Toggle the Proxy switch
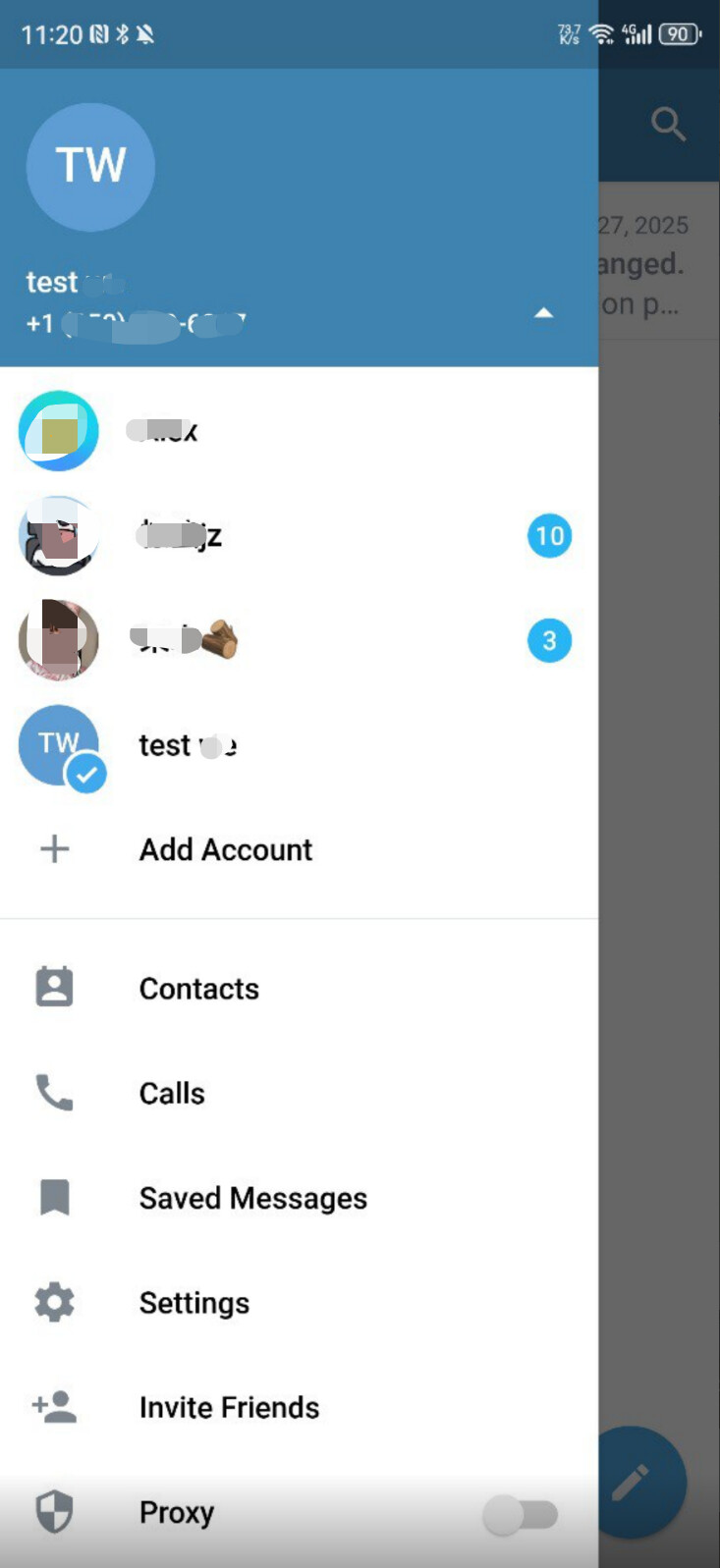The height and width of the screenshot is (1568, 720). pyautogui.click(x=521, y=1514)
